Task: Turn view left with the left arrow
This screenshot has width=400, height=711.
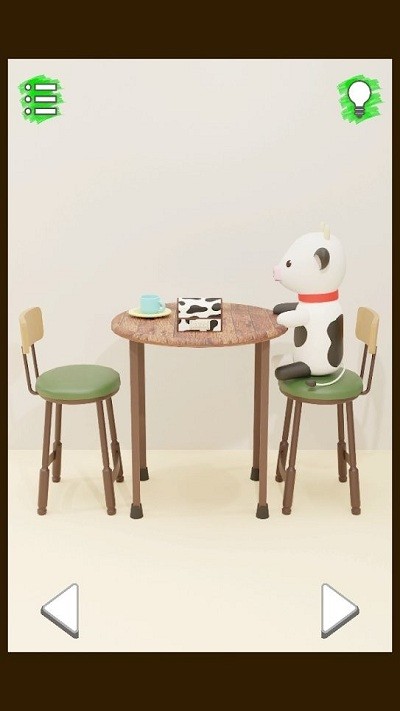Action: pos(60,610)
